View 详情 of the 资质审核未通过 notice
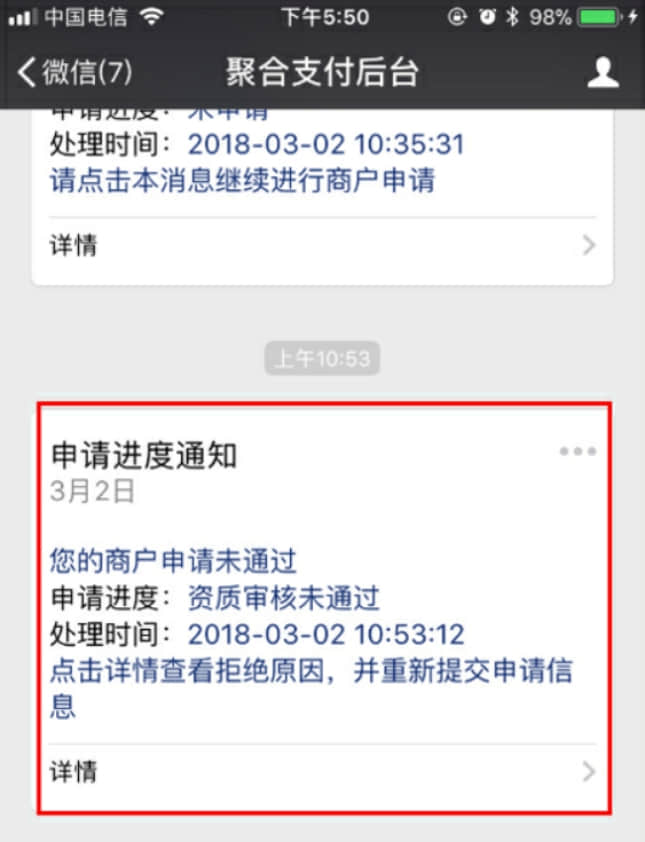Image resolution: width=645 pixels, height=842 pixels. [322, 771]
